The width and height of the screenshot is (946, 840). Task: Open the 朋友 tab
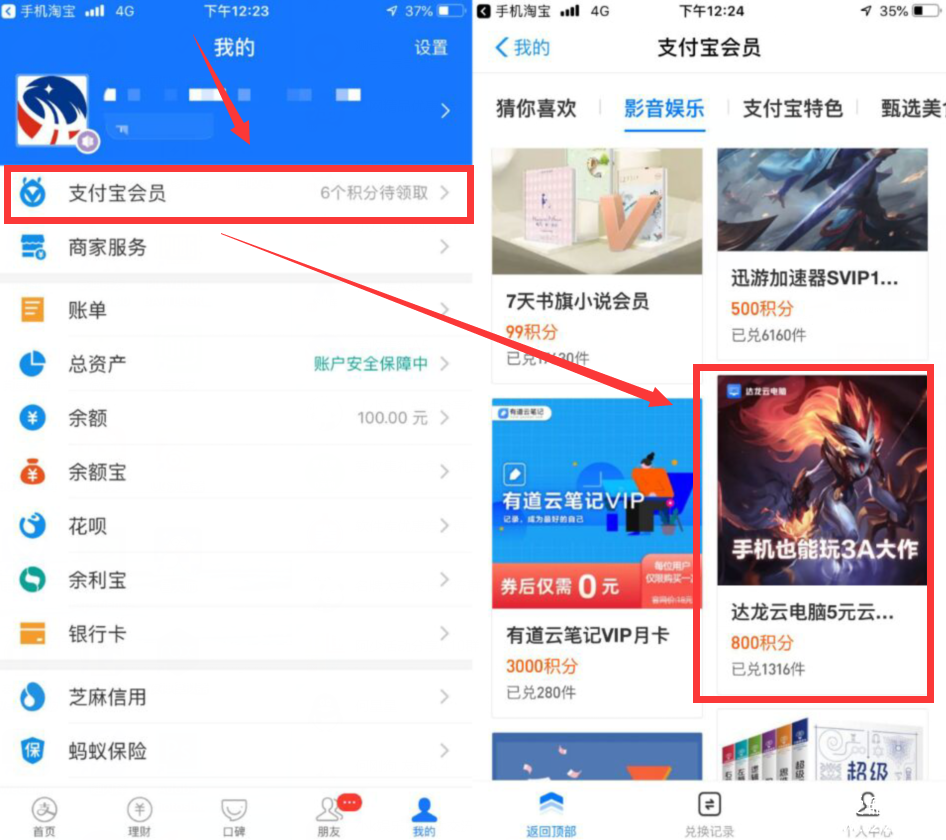[329, 815]
